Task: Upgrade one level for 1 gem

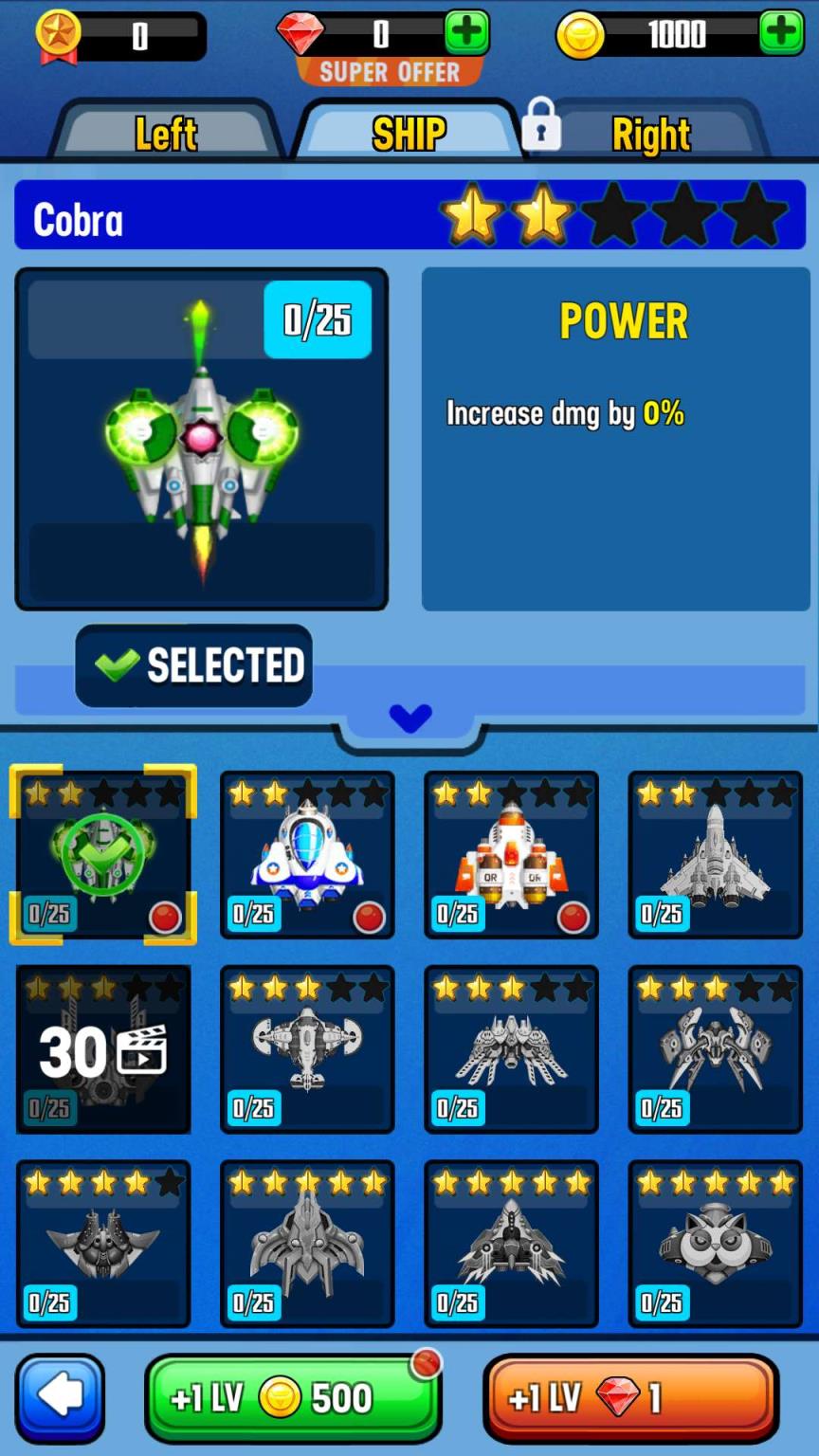Action: (630, 1398)
